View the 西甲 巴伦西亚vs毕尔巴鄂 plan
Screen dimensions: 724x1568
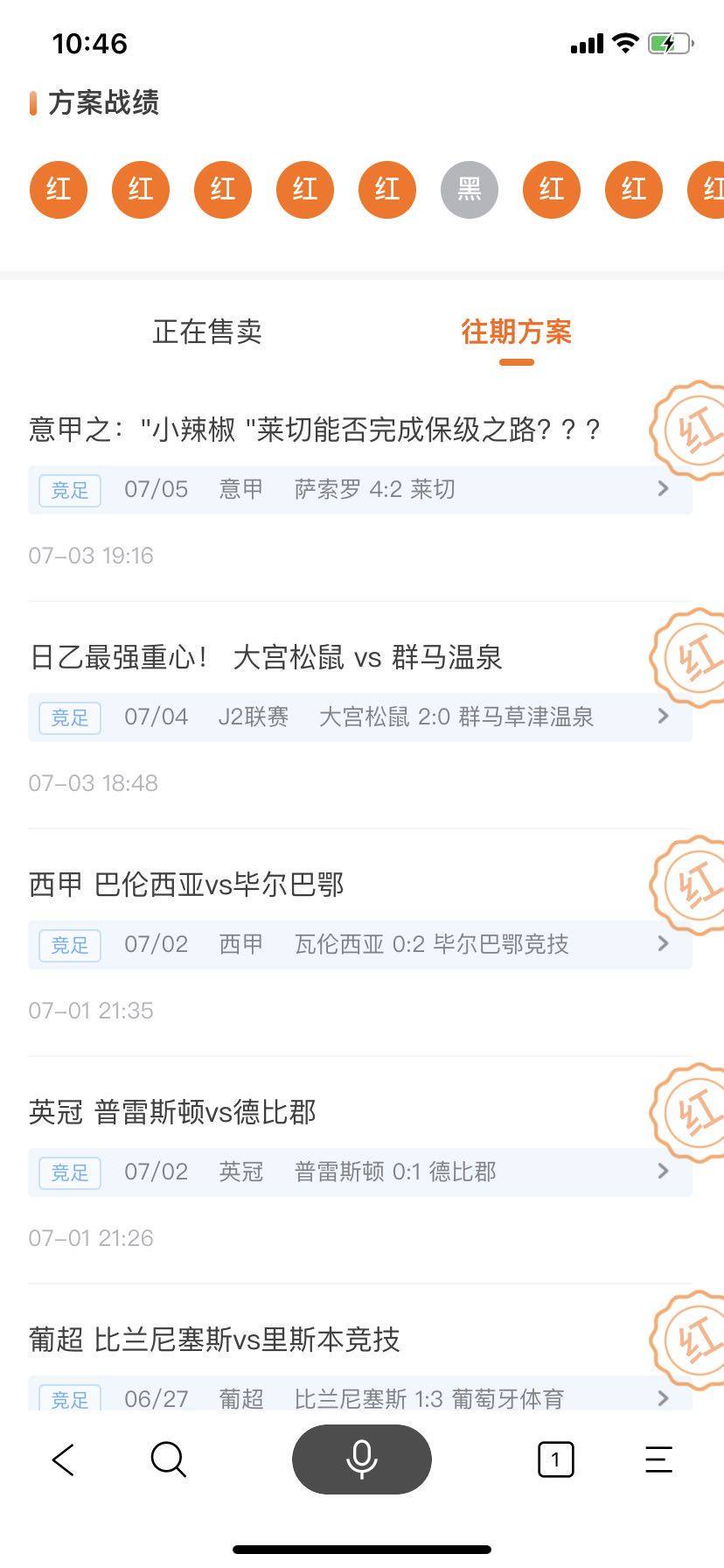click(360, 944)
